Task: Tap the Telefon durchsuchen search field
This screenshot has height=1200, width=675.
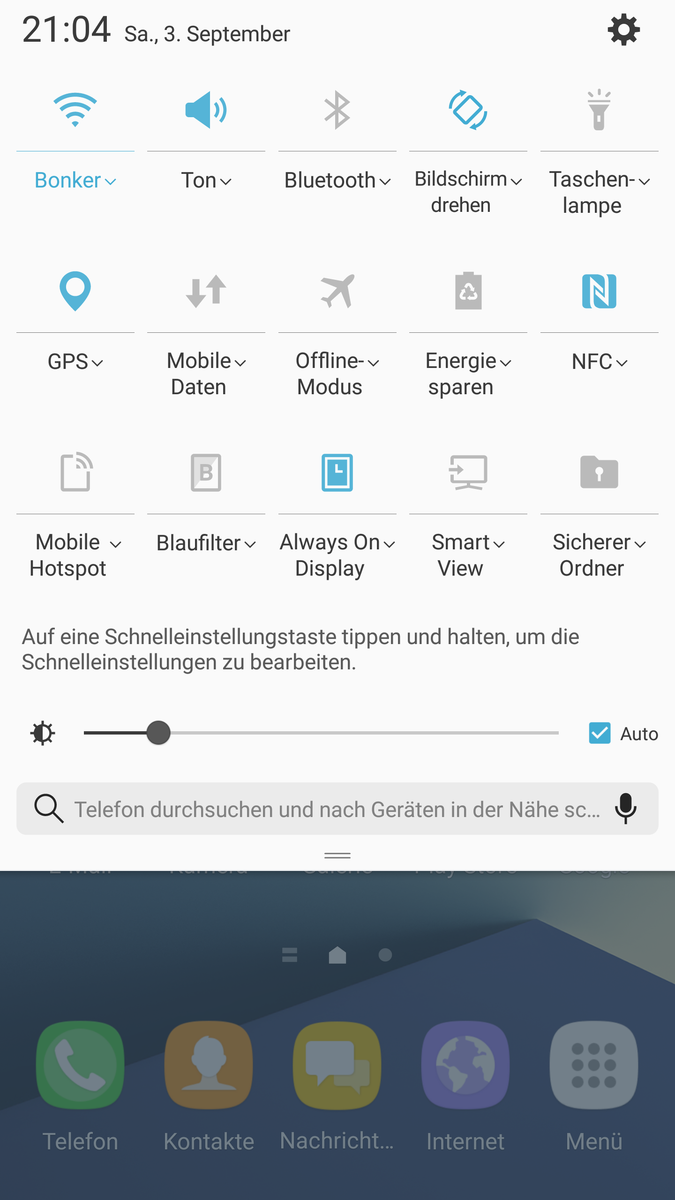Action: point(337,808)
